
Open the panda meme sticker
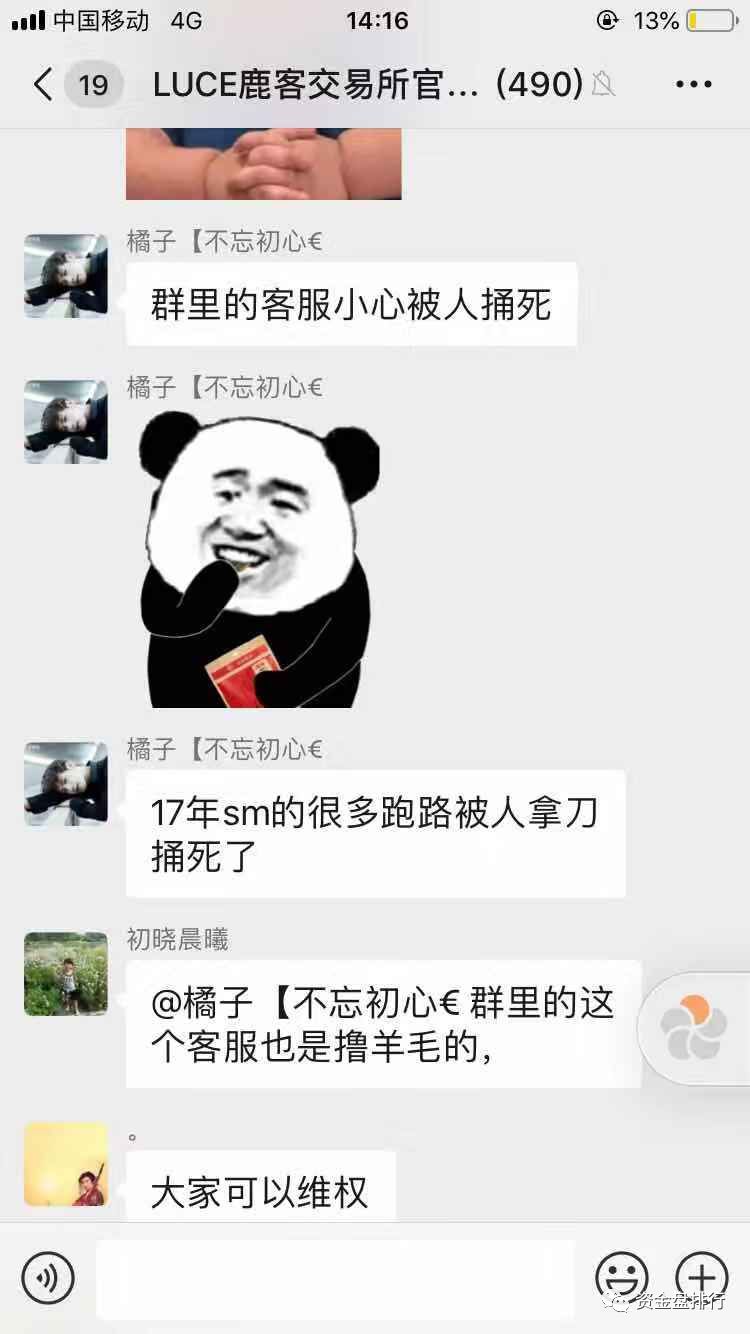[258, 560]
